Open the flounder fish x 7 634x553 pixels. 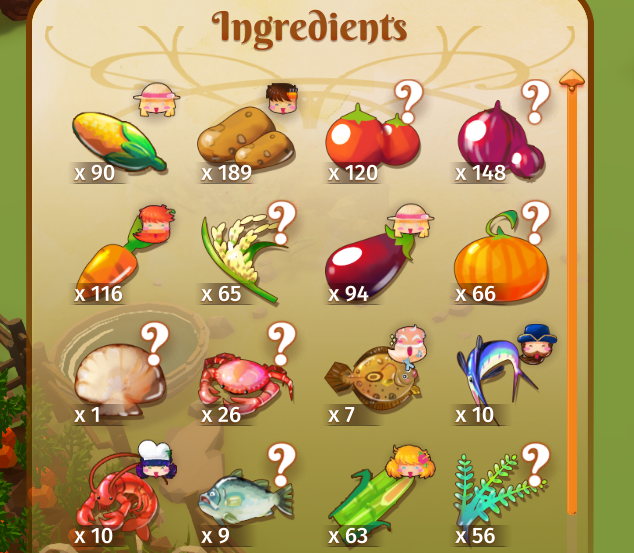368,382
